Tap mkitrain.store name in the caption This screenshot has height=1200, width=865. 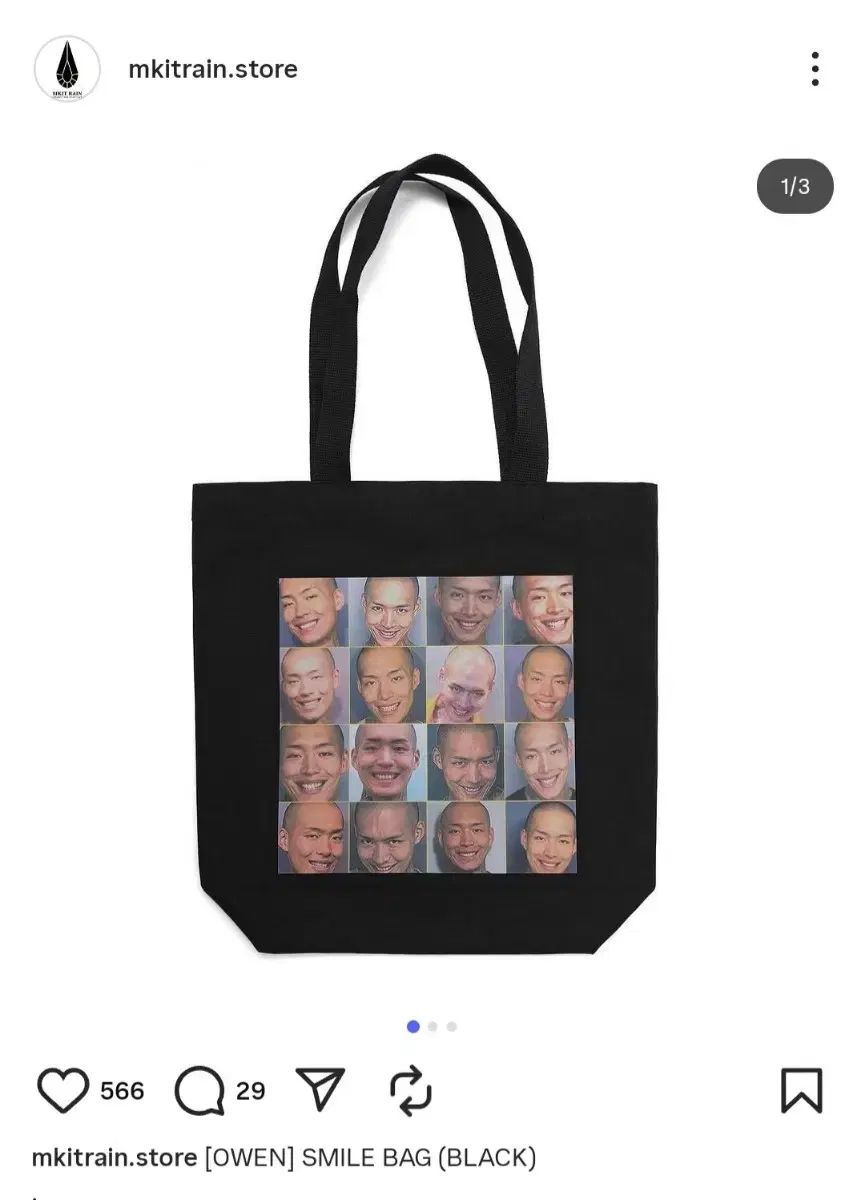coord(114,1158)
